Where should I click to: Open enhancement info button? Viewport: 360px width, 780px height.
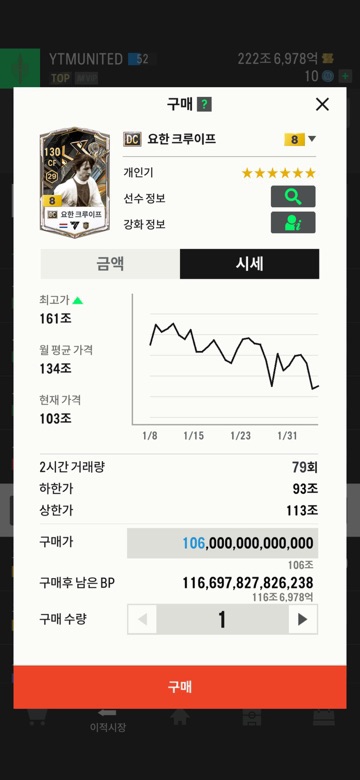[x=293, y=222]
